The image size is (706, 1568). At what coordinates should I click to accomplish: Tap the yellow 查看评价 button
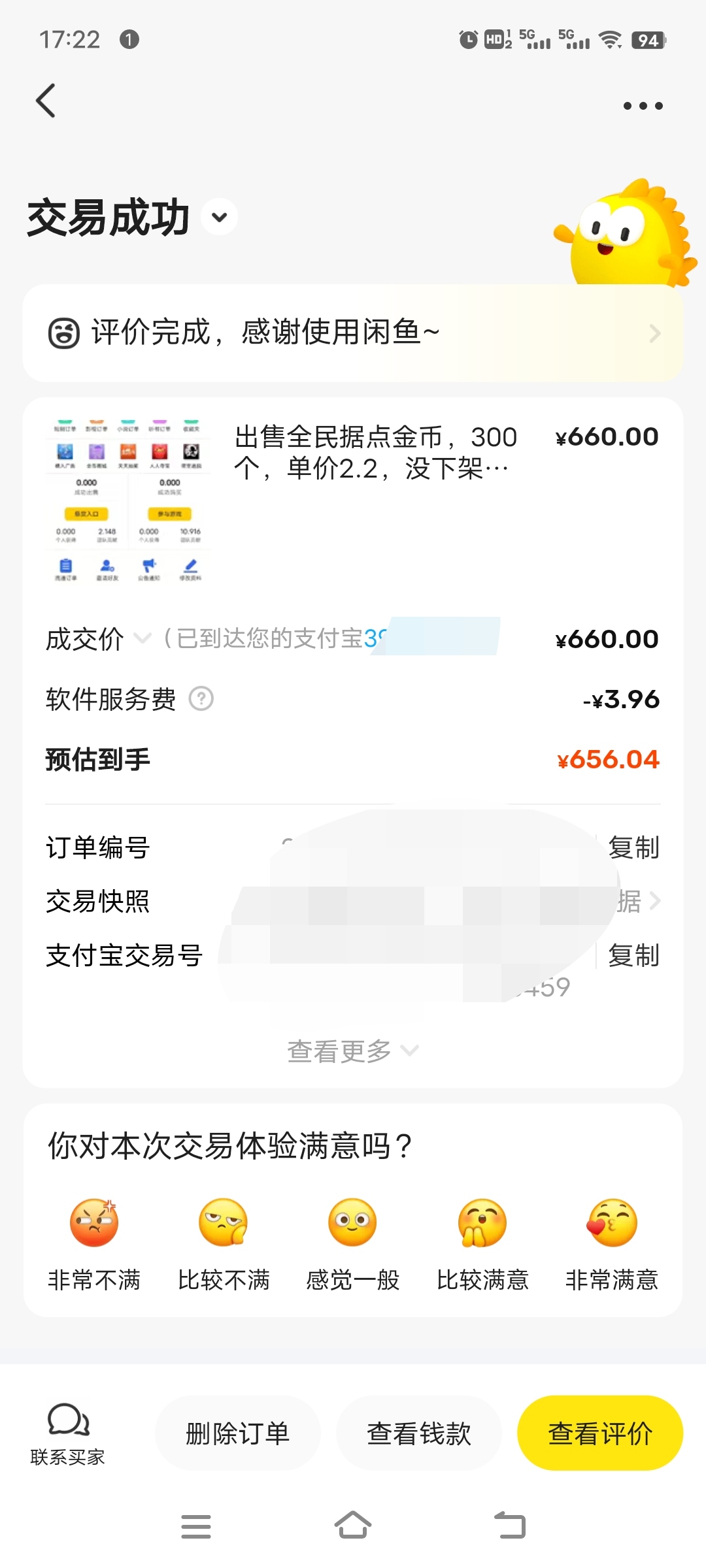coord(600,1433)
